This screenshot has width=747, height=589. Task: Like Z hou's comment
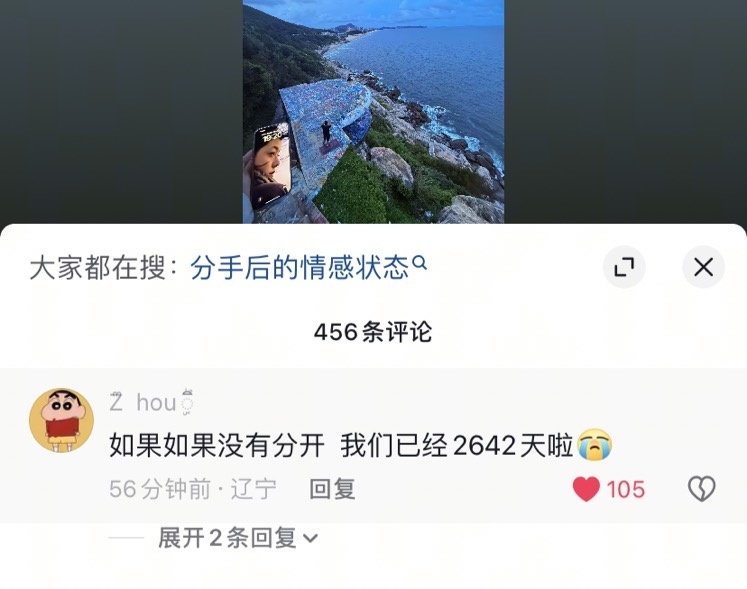587,489
